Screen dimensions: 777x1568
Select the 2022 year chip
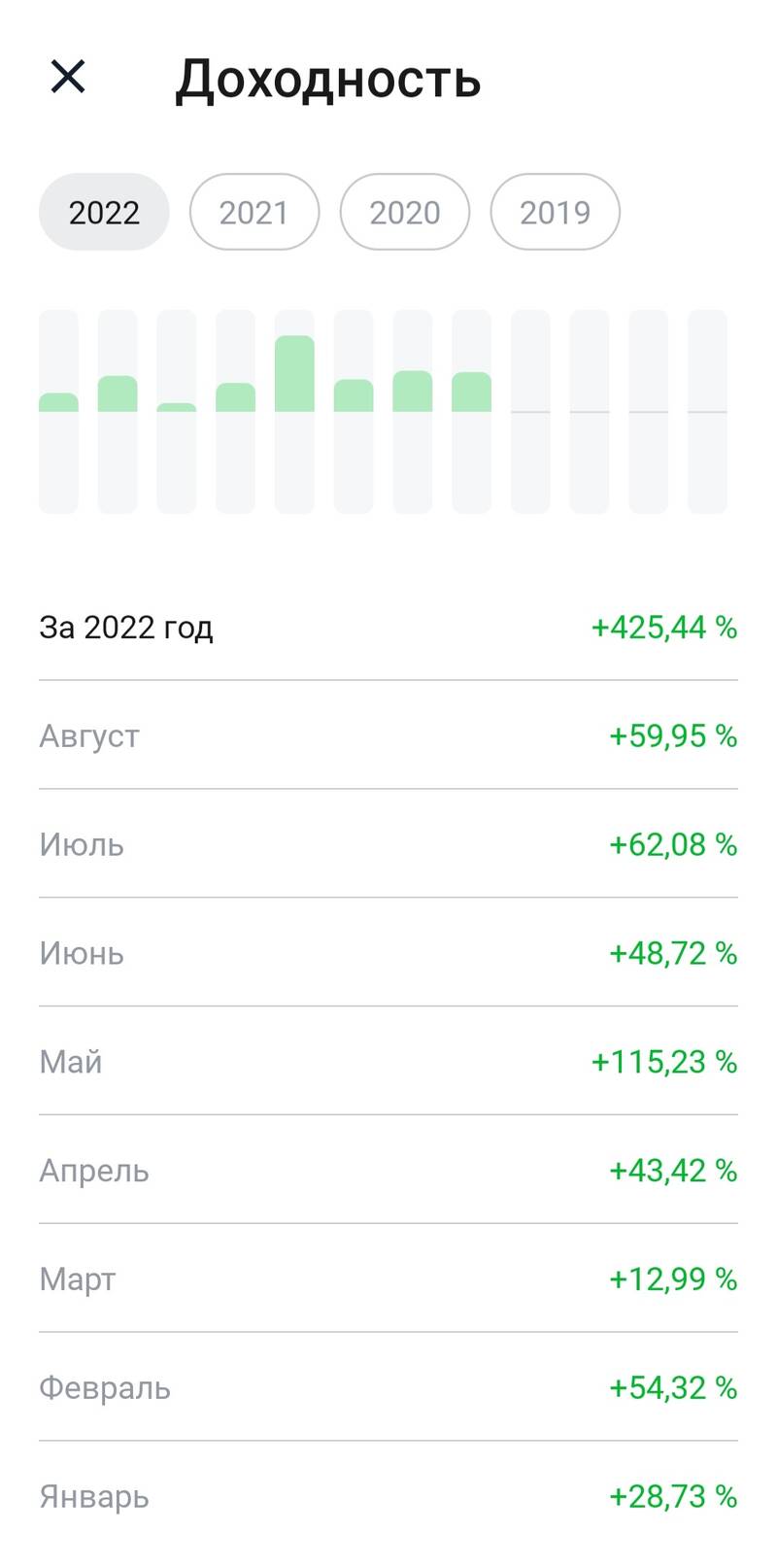pos(104,212)
